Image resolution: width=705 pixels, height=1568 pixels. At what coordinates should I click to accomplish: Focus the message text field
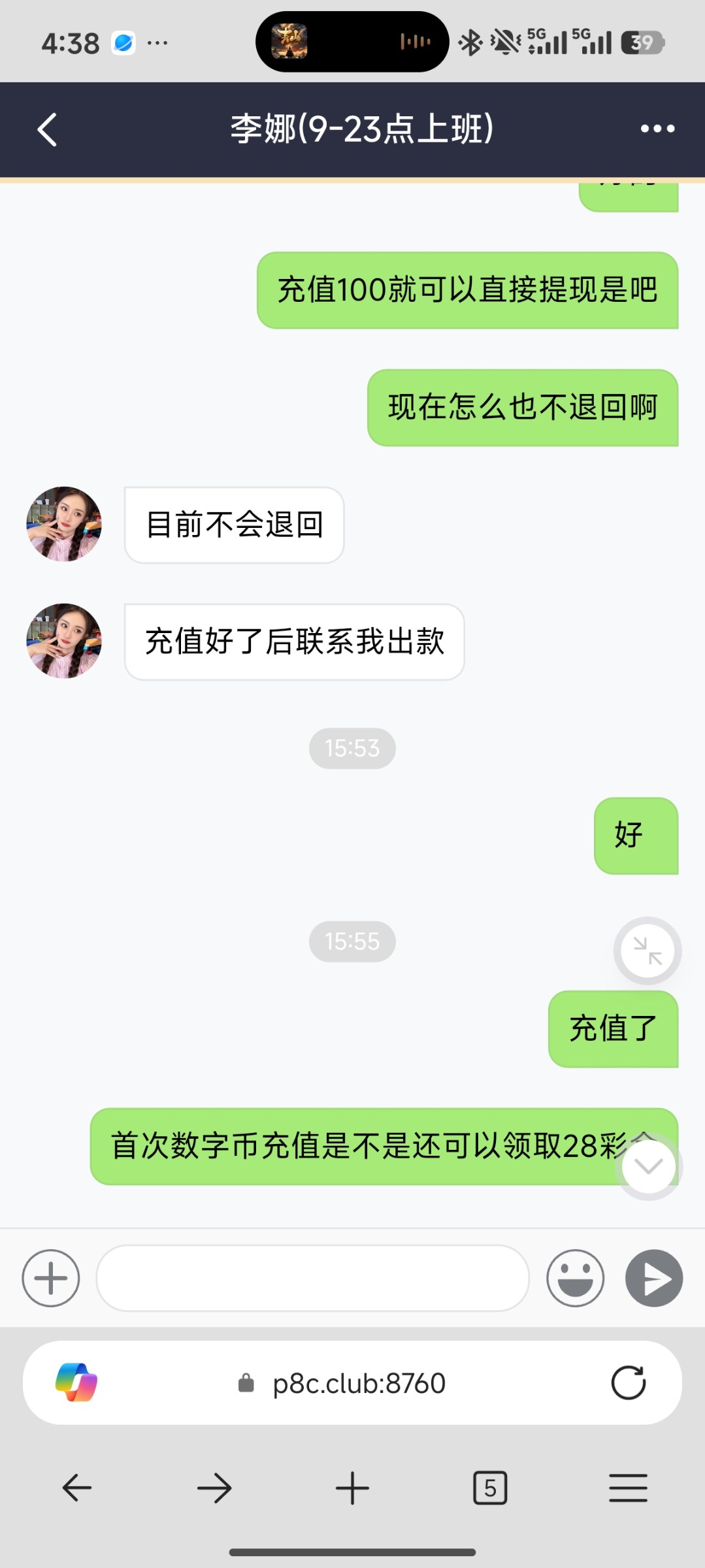[x=312, y=1278]
